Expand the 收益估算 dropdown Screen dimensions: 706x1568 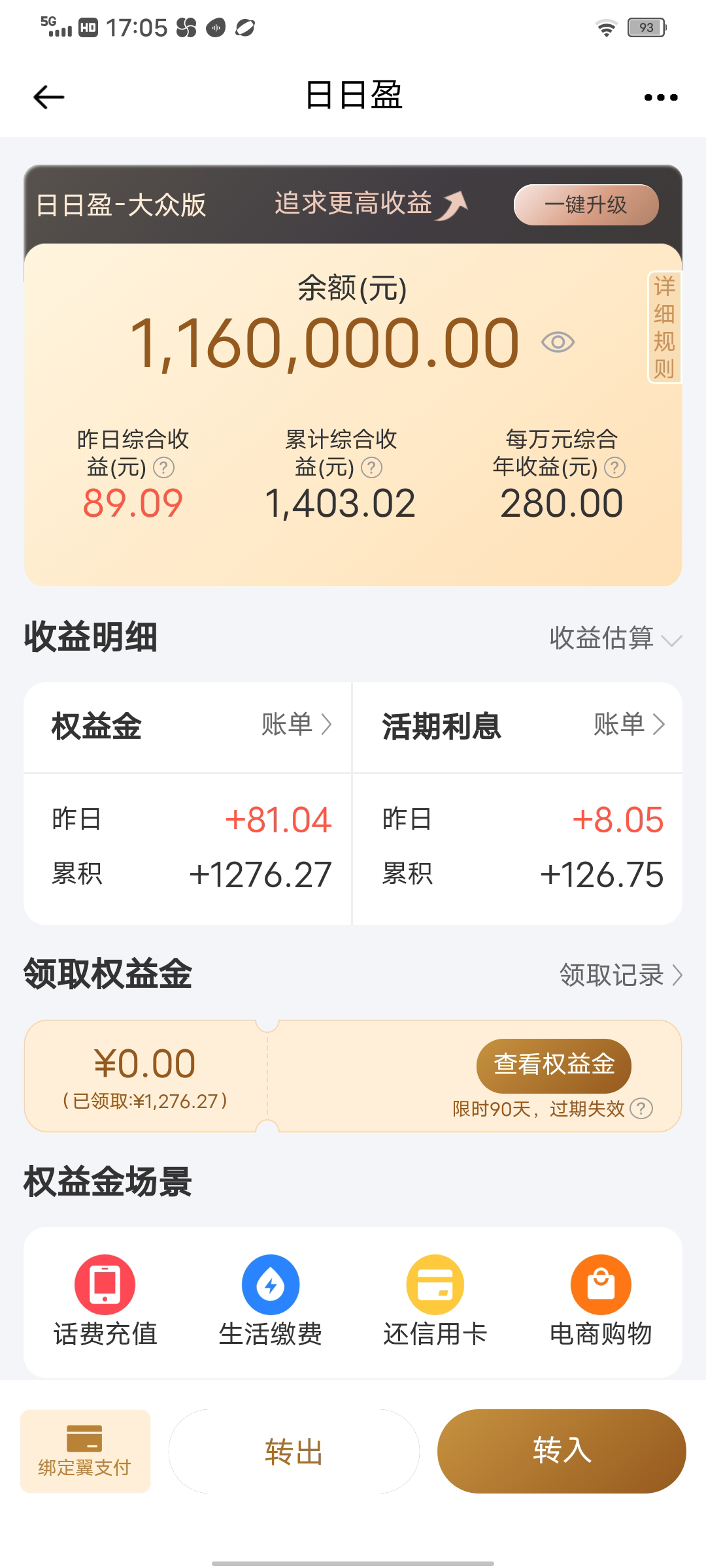click(614, 638)
